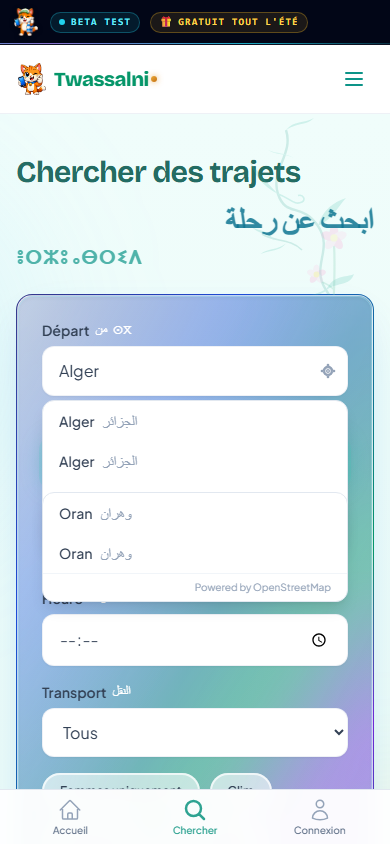Set the departure time field
Screen dimensions: 390x844
click(195, 640)
